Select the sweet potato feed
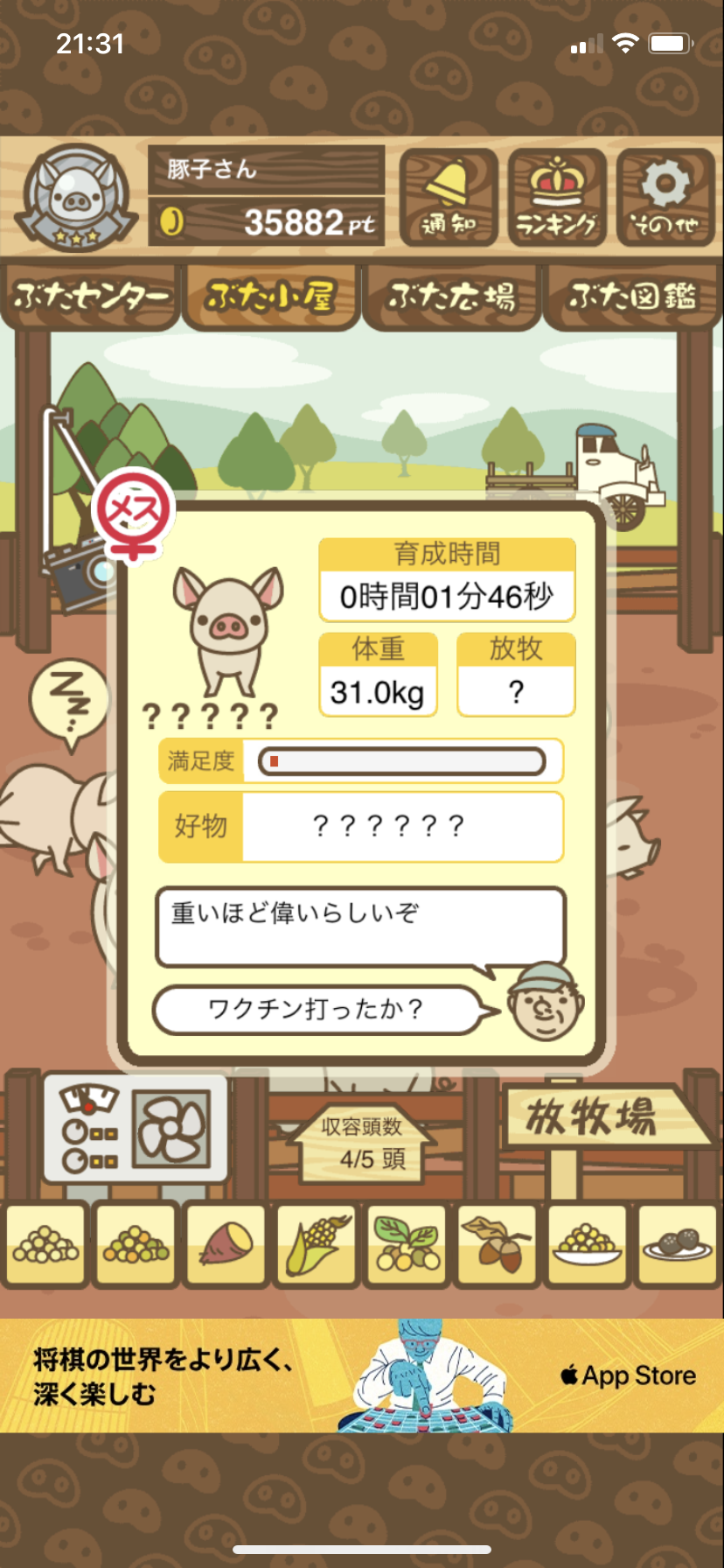This screenshot has height=1568, width=724. click(226, 1244)
